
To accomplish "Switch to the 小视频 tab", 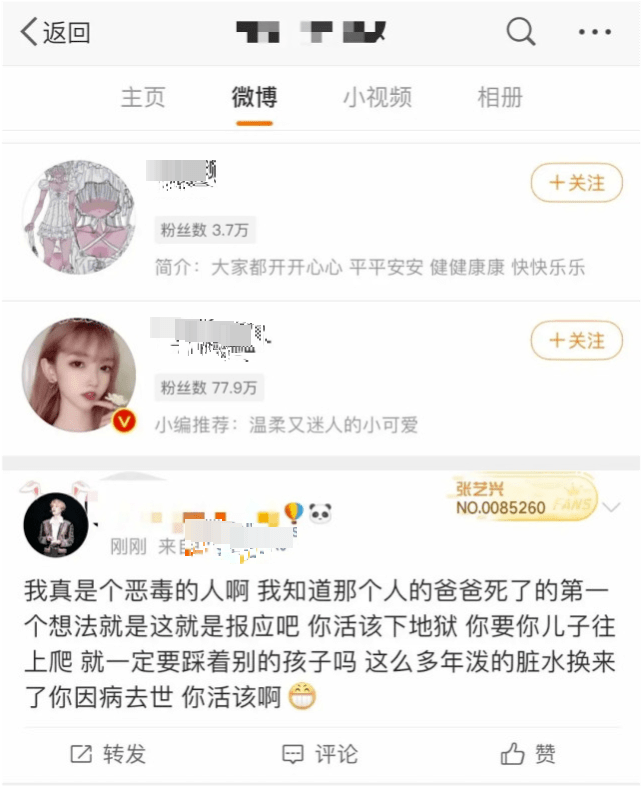I will pos(377,97).
